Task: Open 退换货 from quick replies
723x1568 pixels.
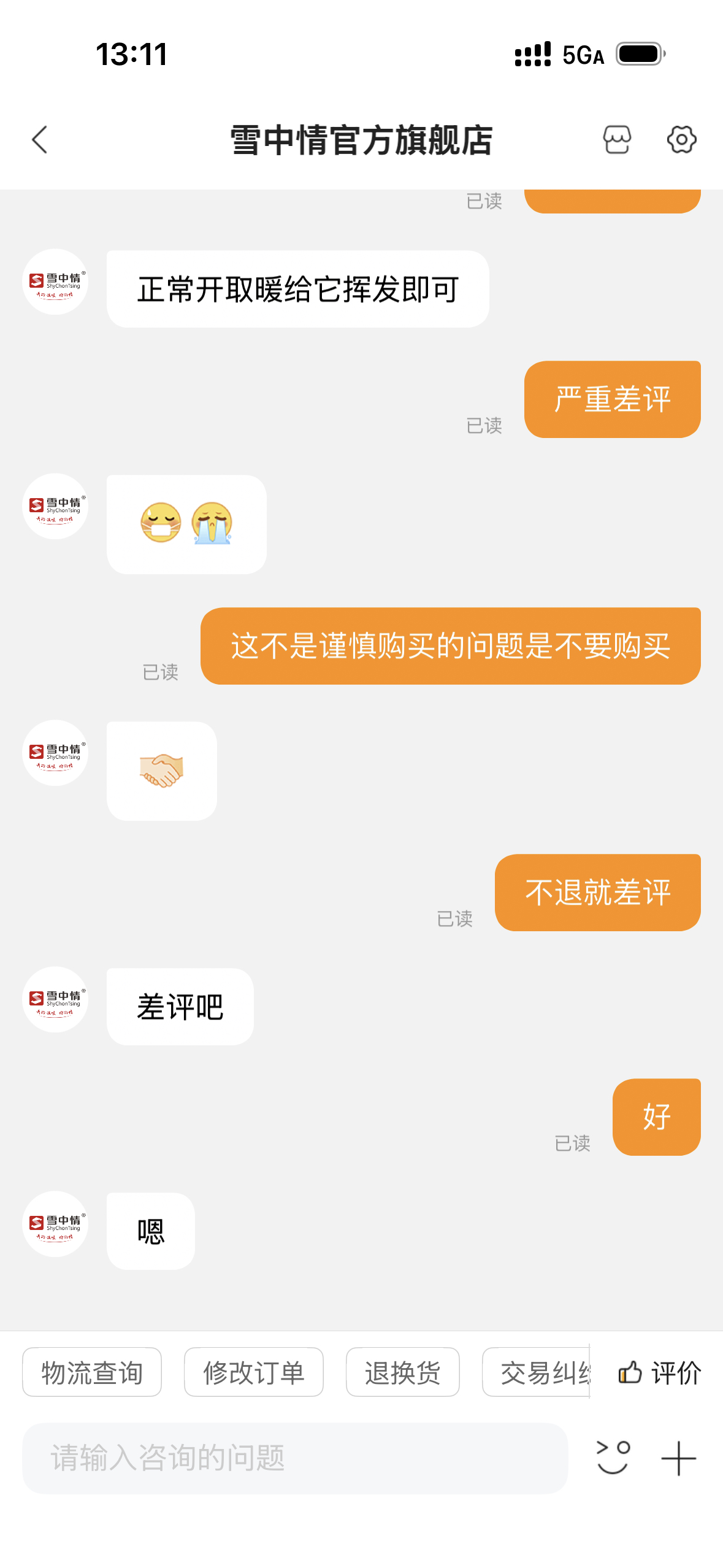Action: (402, 1373)
